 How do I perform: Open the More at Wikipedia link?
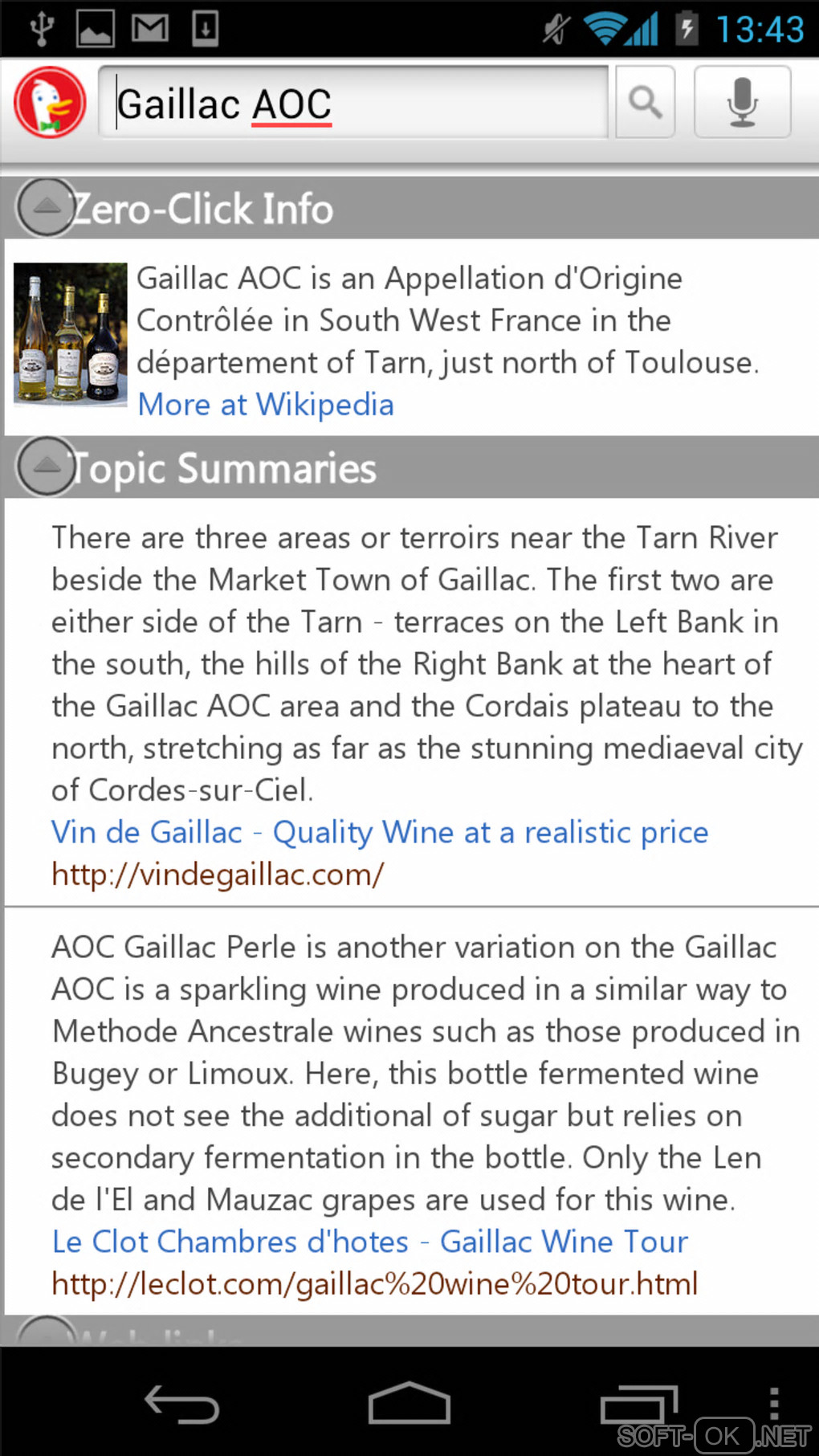pyautogui.click(x=266, y=405)
